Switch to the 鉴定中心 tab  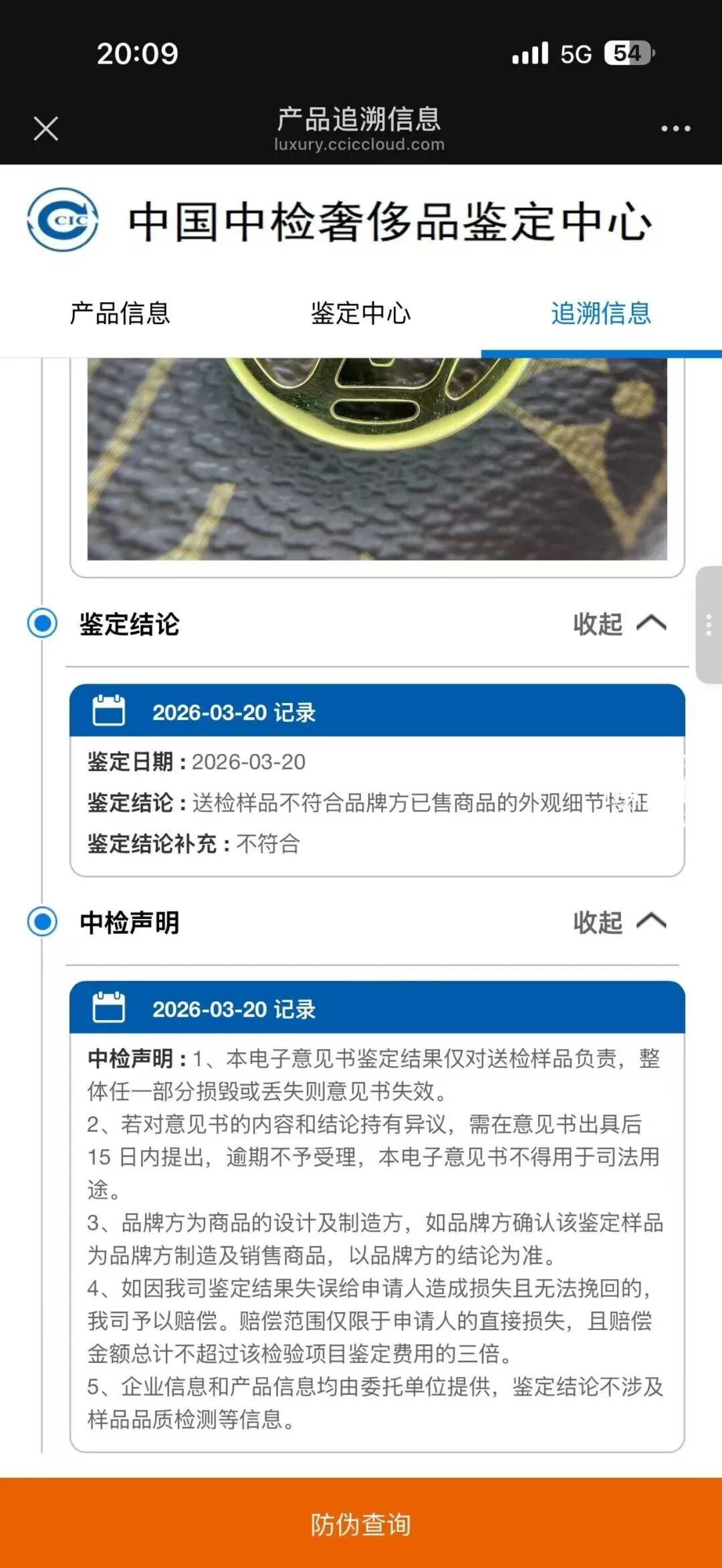[x=361, y=315]
